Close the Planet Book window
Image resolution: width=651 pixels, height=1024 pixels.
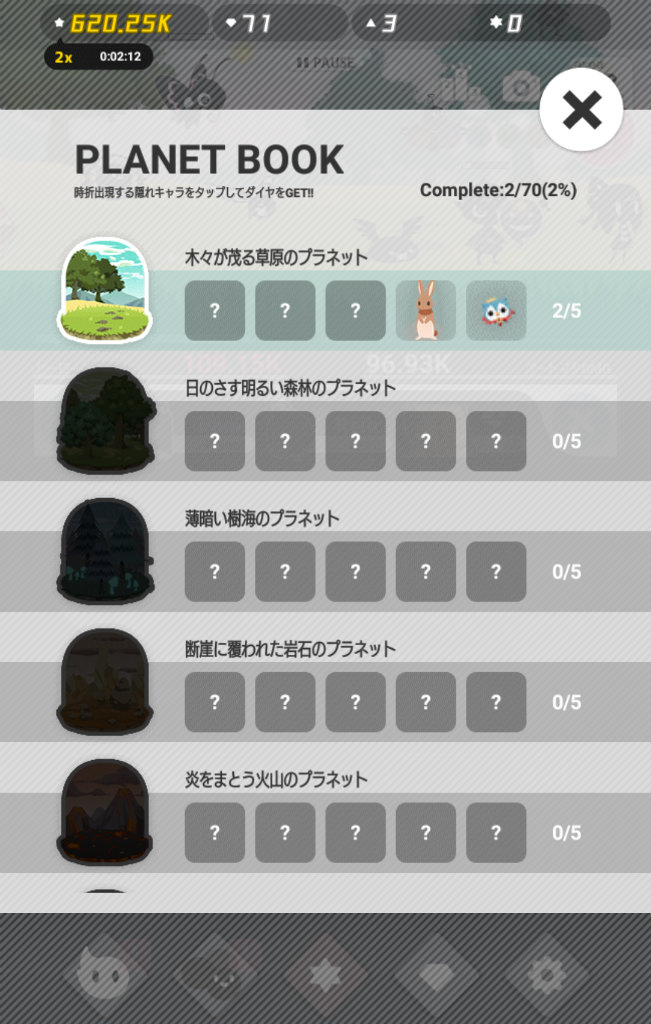[581, 110]
